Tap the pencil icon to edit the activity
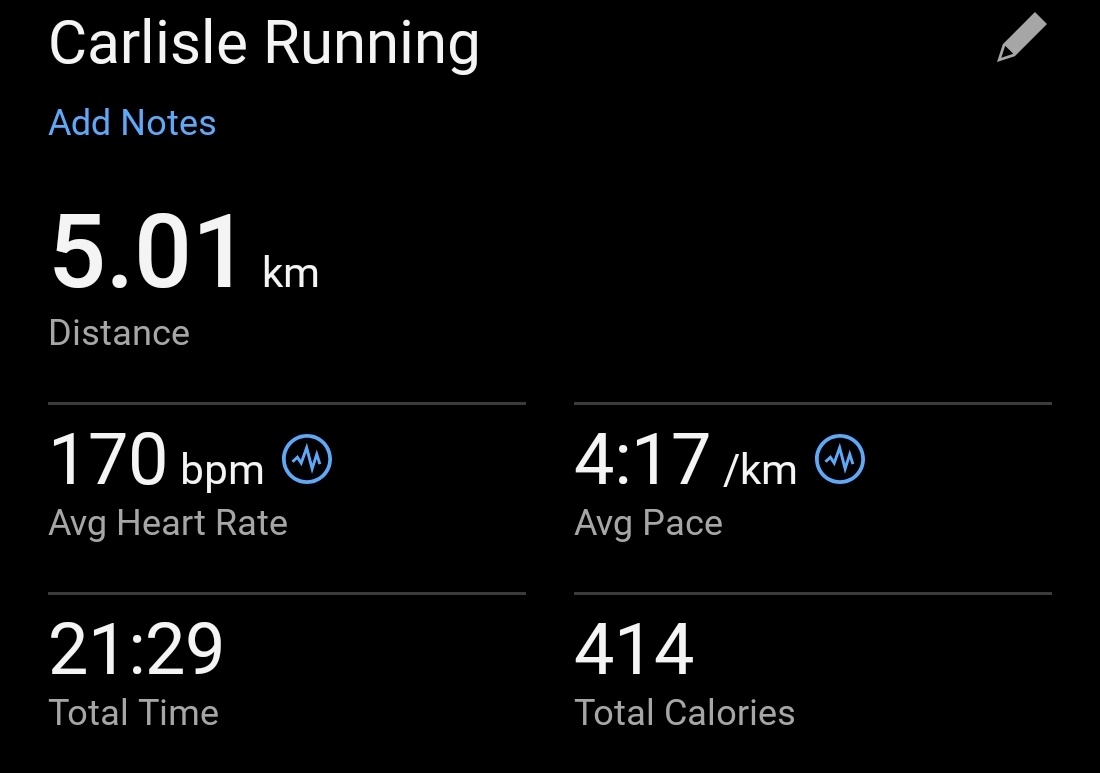Viewport: 1100px width, 773px height. coord(1021,40)
